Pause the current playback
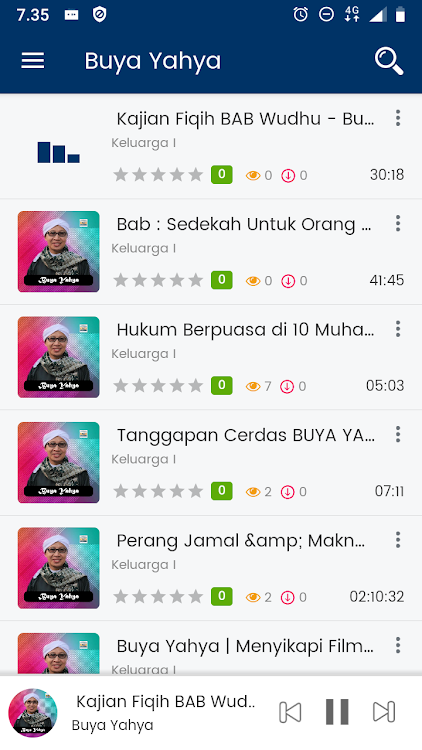 click(x=337, y=712)
